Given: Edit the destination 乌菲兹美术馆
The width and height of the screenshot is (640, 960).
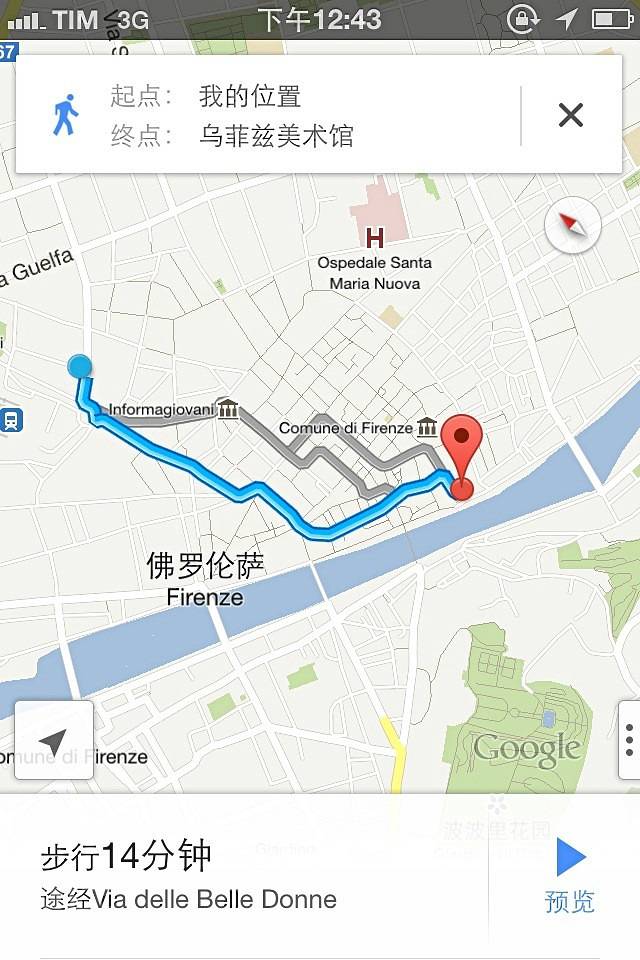Looking at the screenshot, I should click(276, 135).
